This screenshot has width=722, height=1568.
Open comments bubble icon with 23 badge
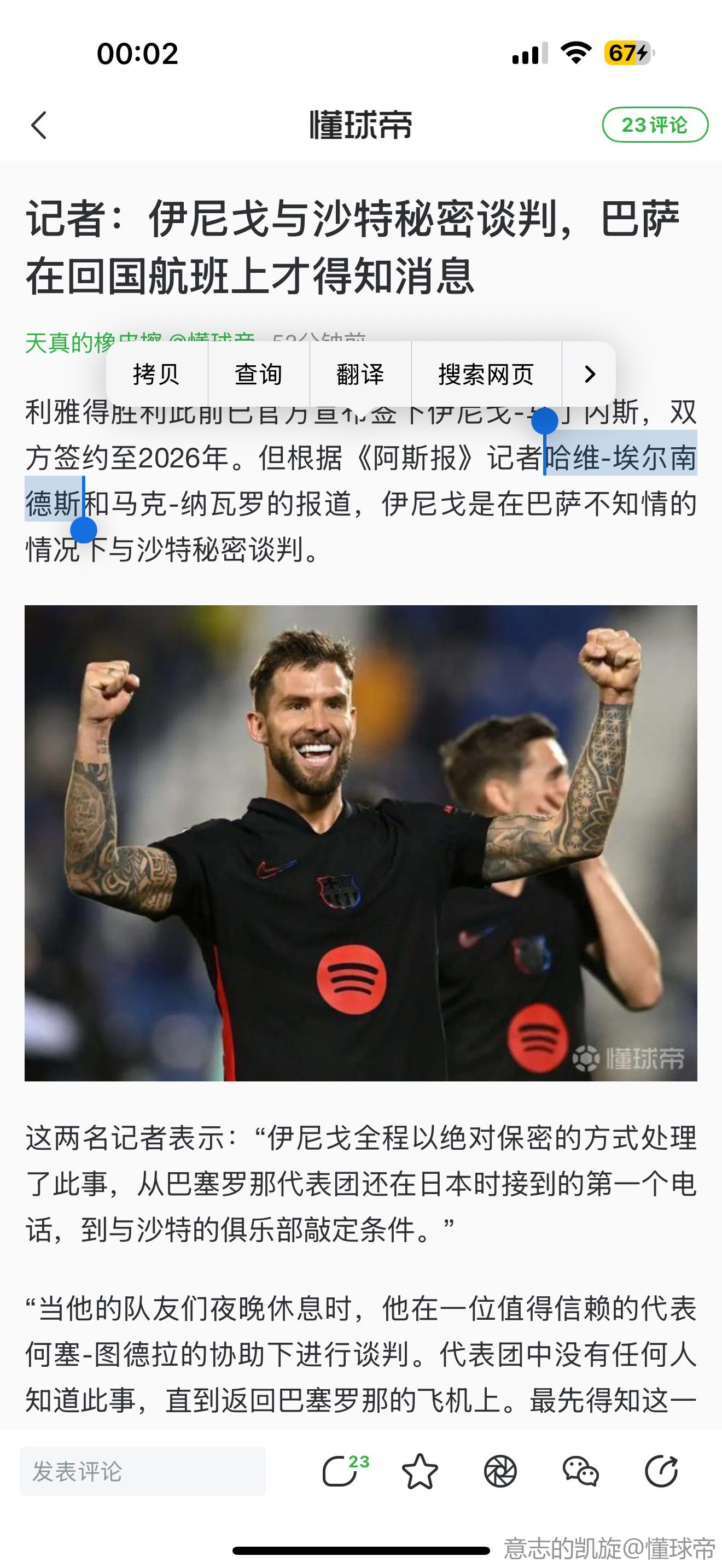click(x=341, y=1471)
